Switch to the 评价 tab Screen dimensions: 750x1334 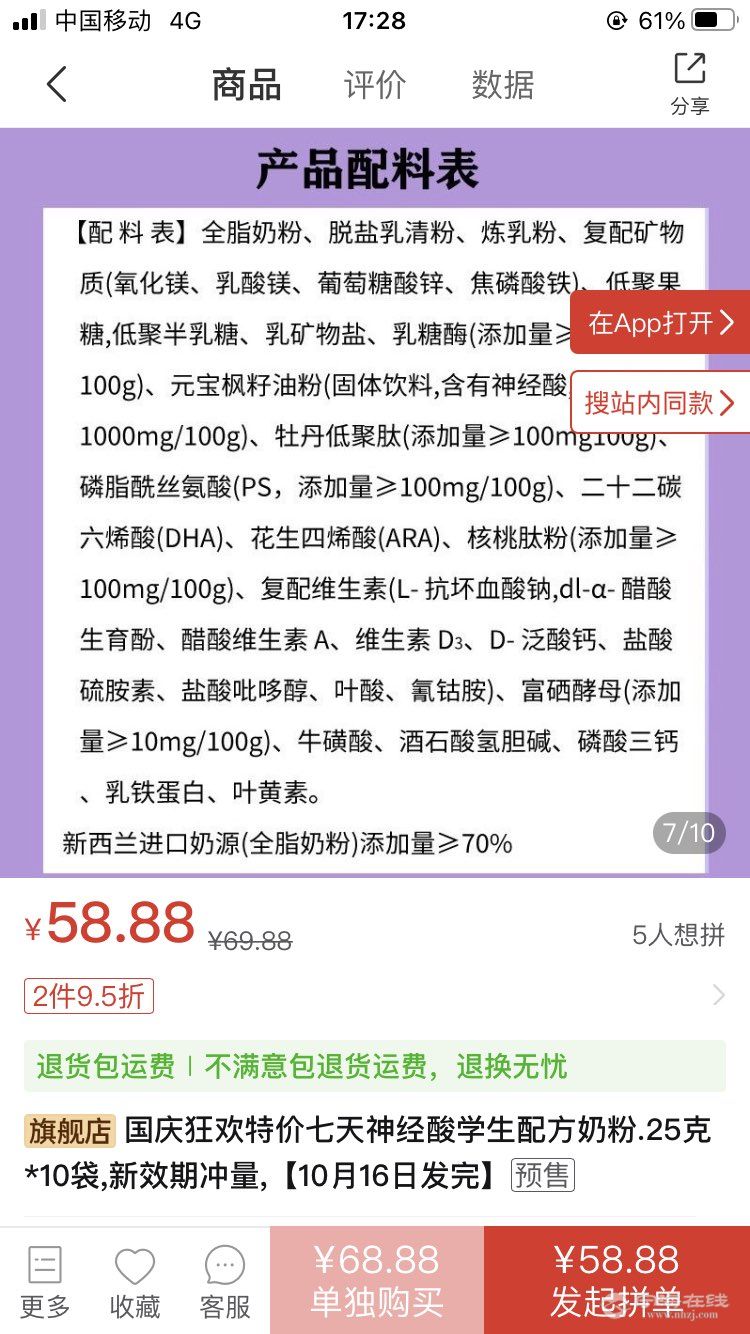(x=375, y=85)
